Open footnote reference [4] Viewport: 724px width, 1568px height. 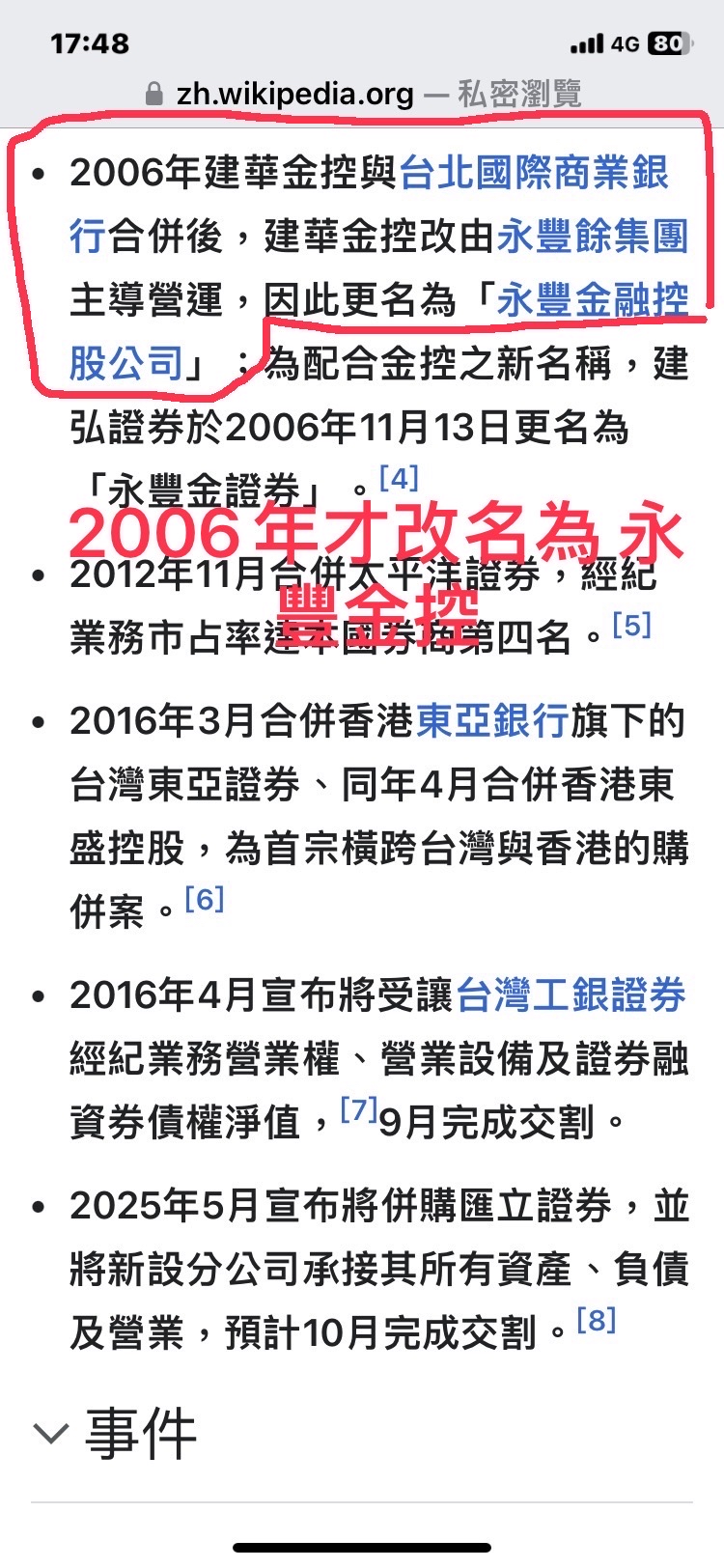pos(399,479)
